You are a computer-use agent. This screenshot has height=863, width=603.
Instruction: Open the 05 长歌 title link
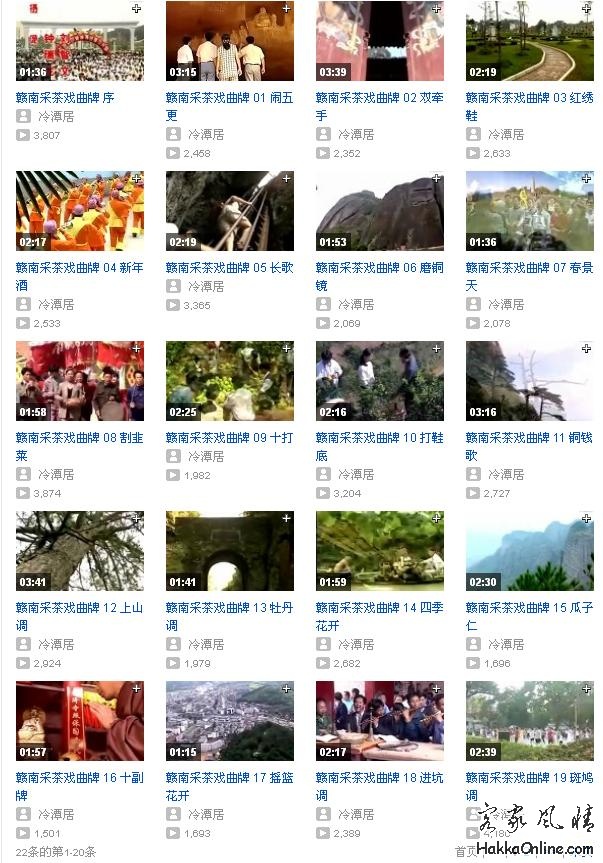(229, 268)
